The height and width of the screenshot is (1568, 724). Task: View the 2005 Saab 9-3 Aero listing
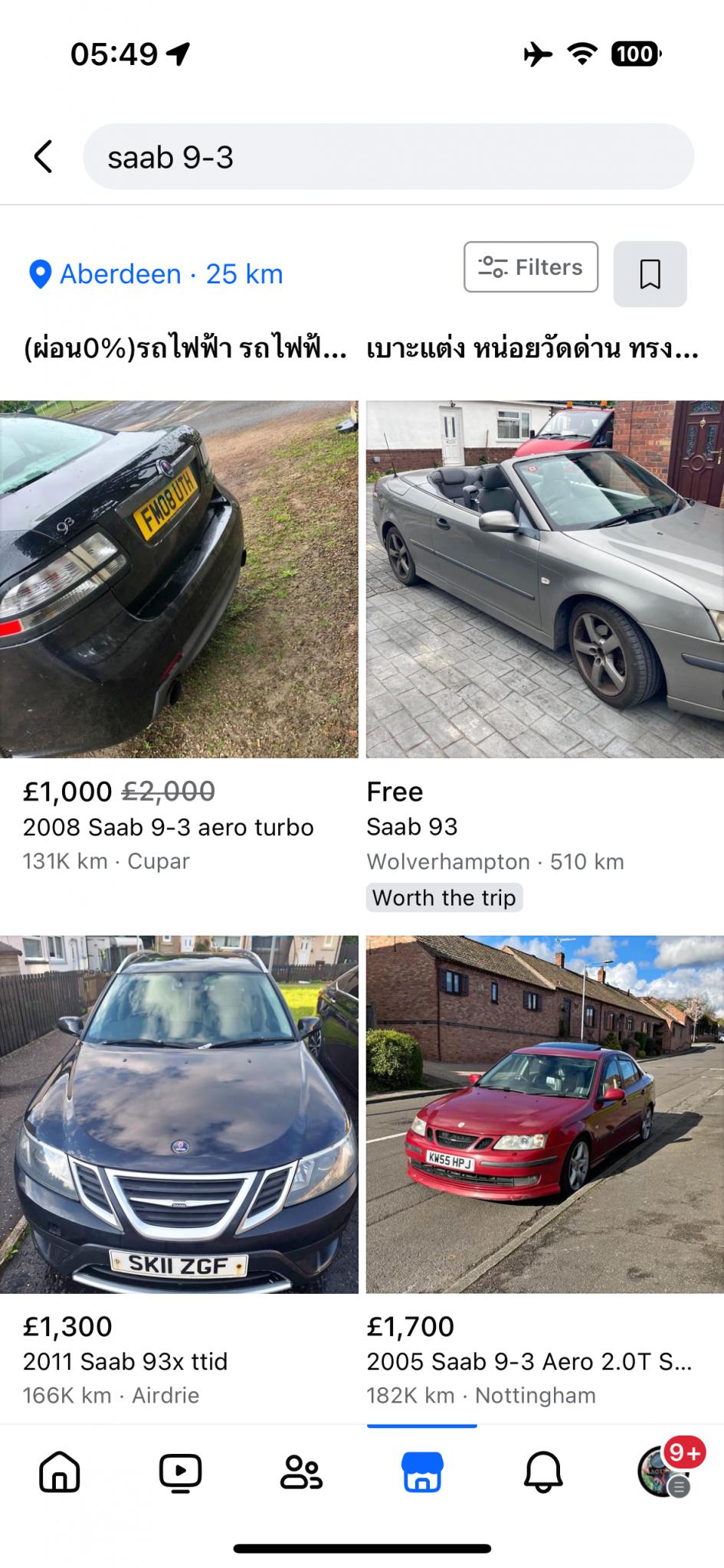[x=545, y=1171]
